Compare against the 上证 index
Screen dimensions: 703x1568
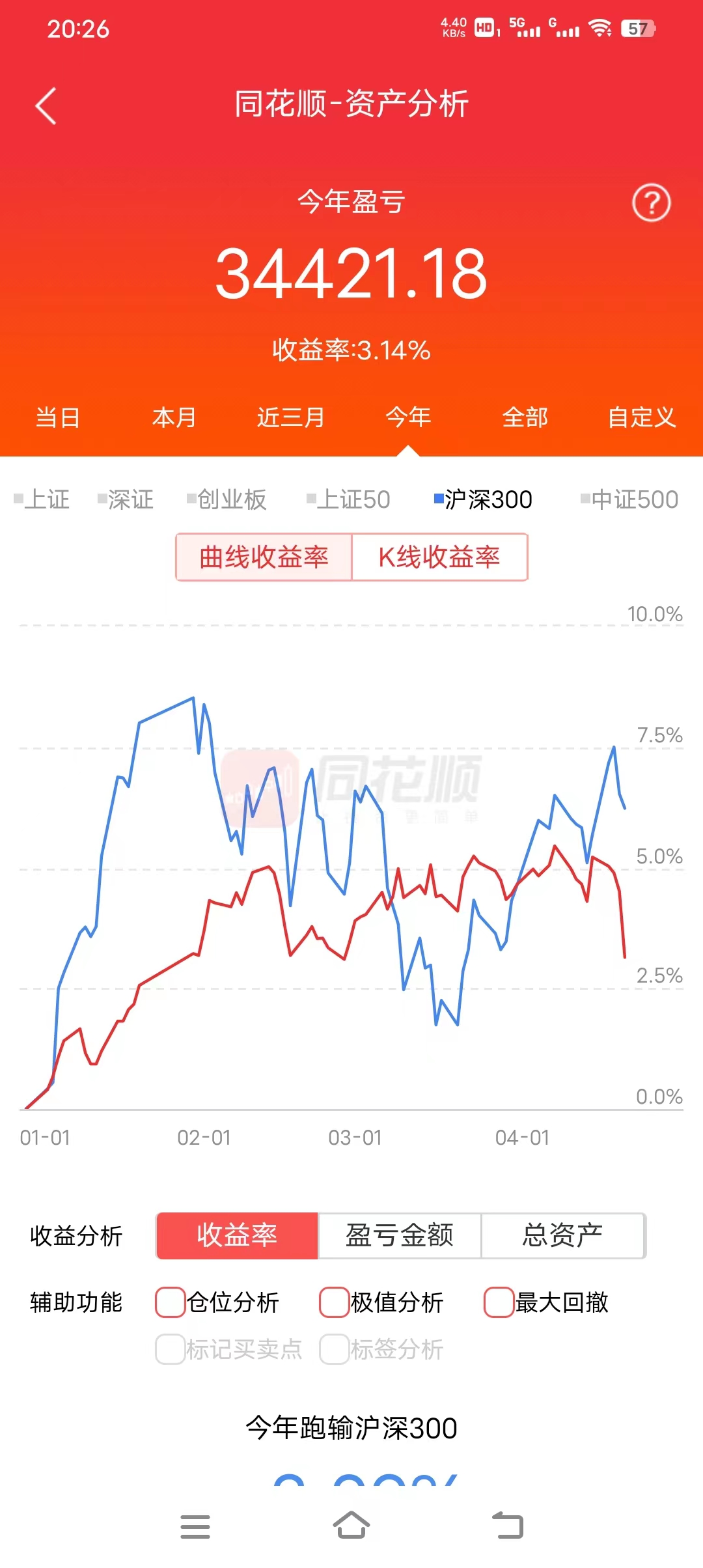pos(42,499)
